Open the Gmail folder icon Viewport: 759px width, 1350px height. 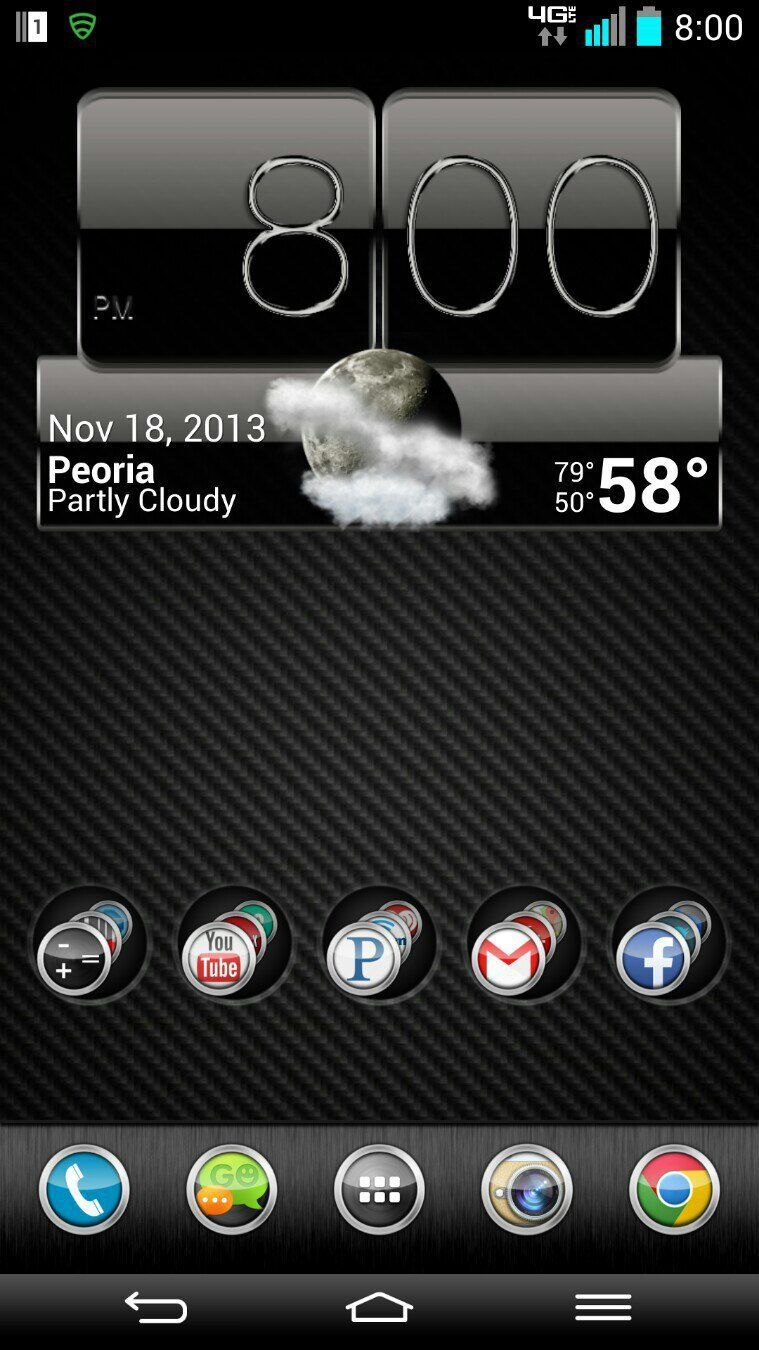(x=524, y=945)
